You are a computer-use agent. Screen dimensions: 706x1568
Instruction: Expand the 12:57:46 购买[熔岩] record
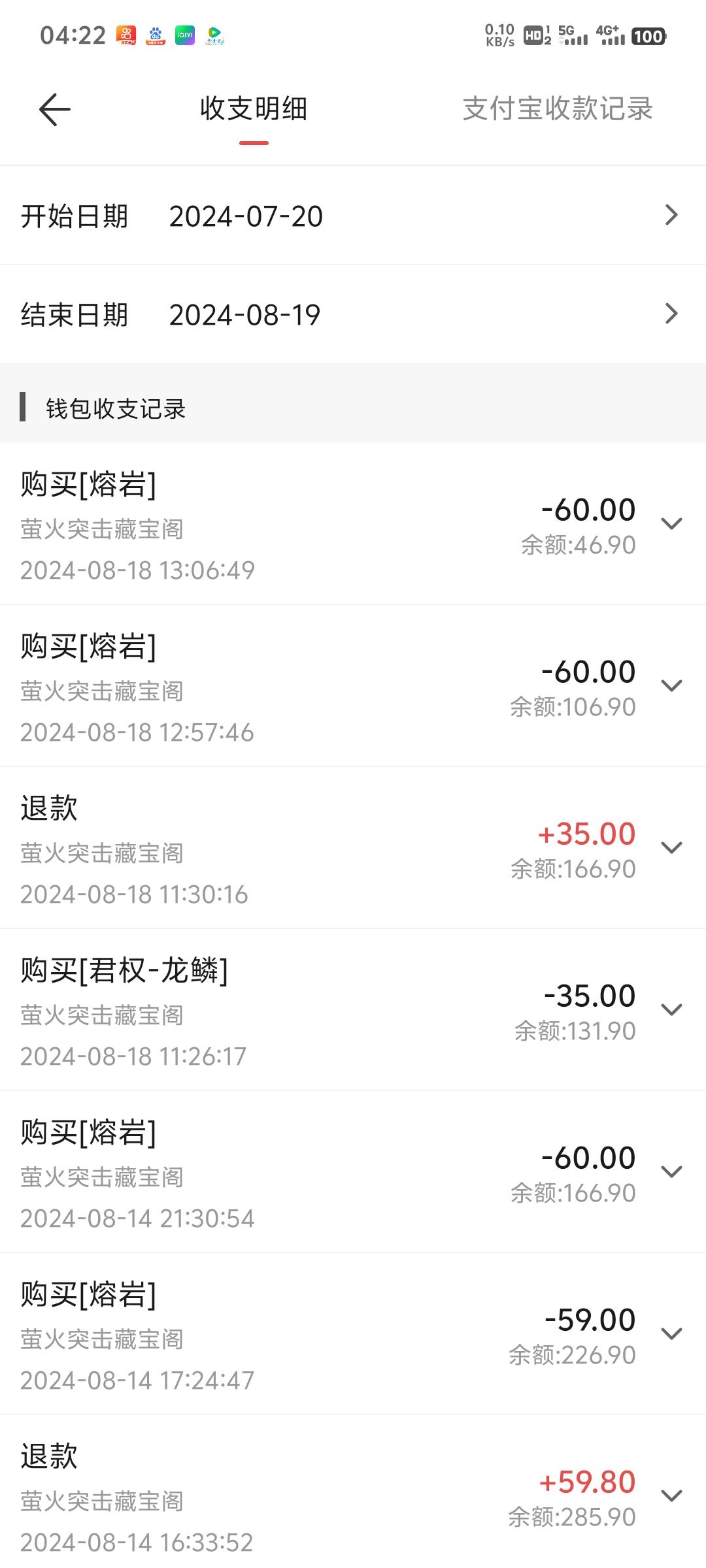(671, 685)
